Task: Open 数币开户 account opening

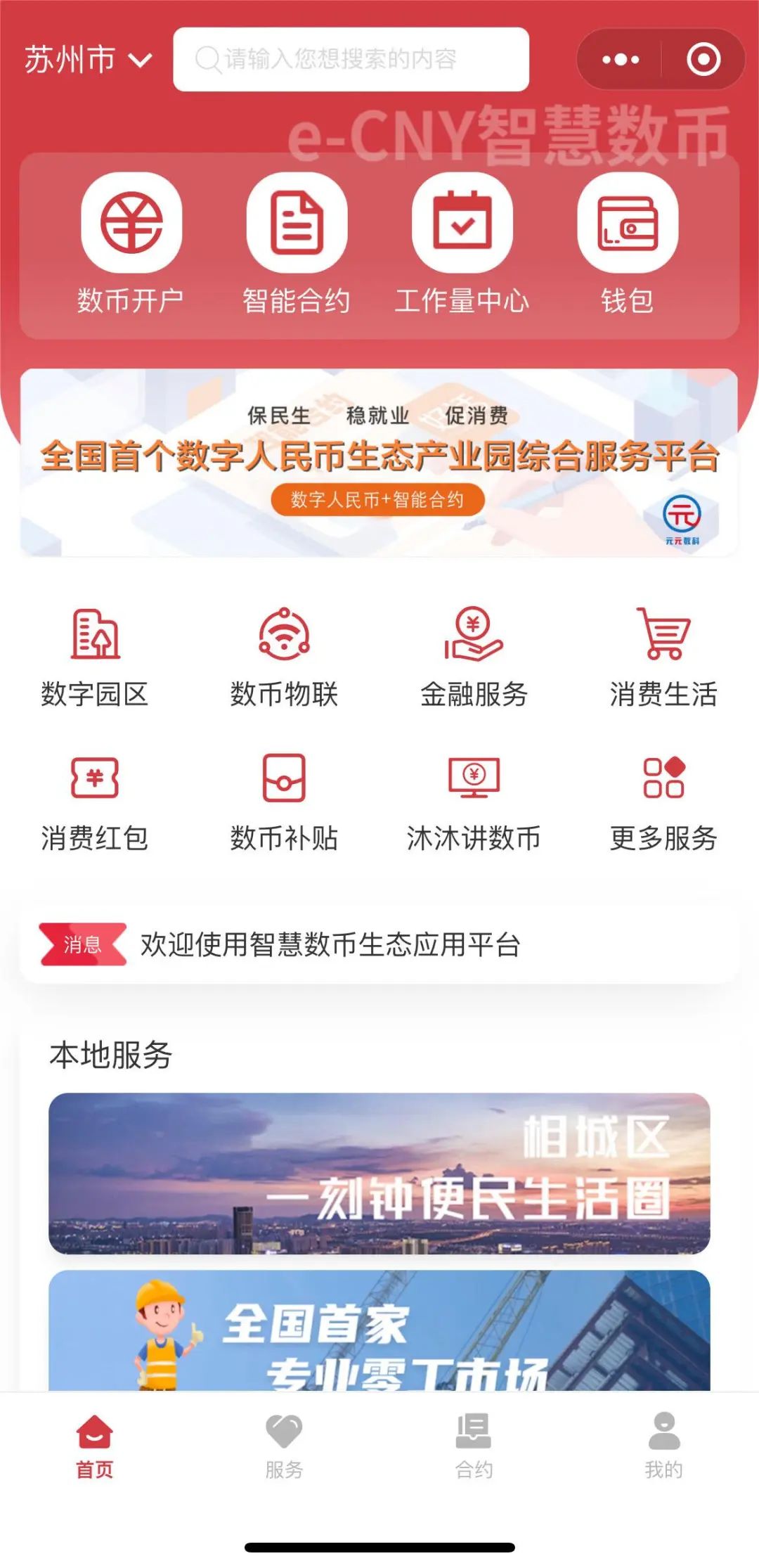Action: coord(131,243)
